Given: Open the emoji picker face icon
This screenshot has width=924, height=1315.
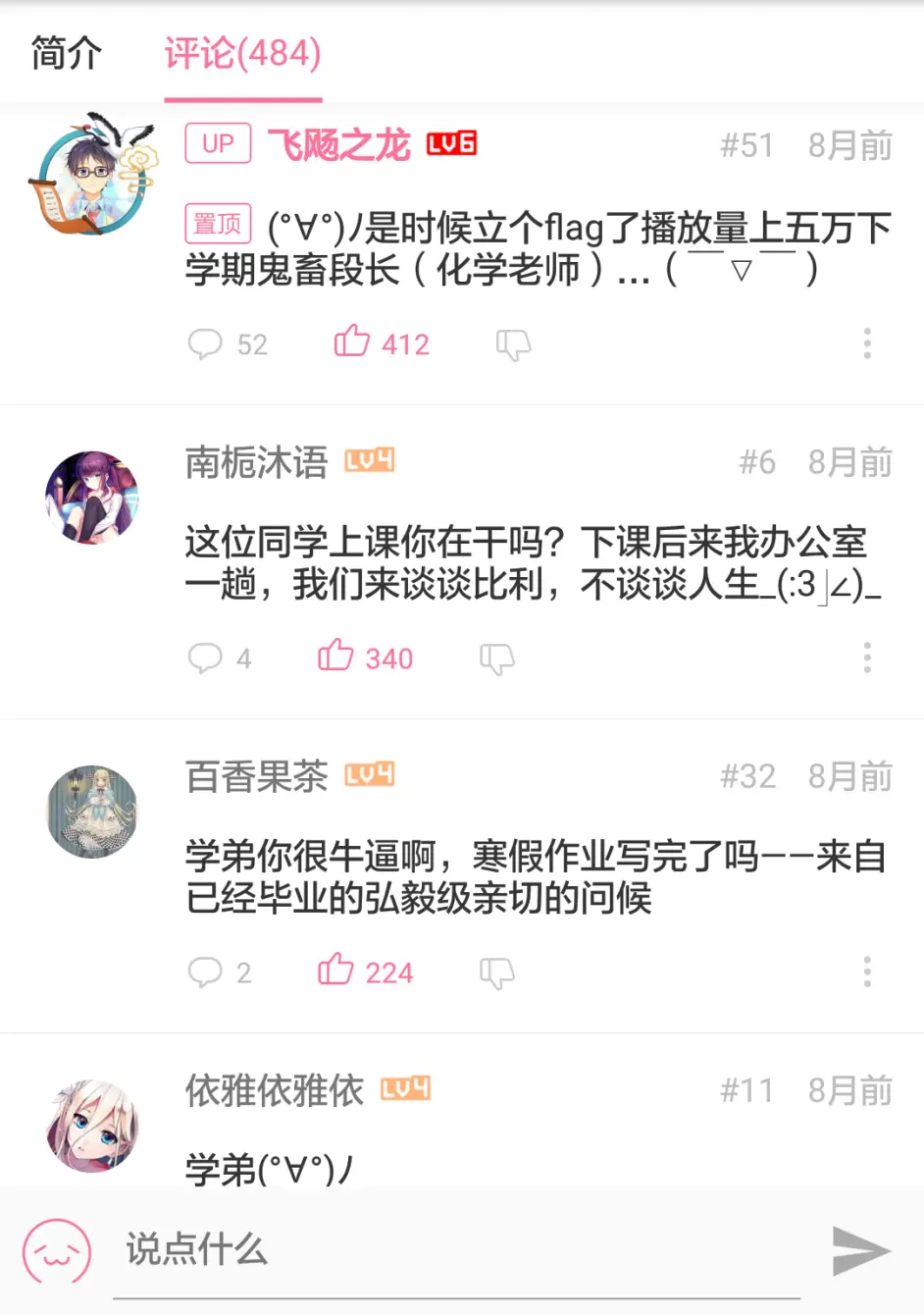Looking at the screenshot, I should click(57, 1251).
